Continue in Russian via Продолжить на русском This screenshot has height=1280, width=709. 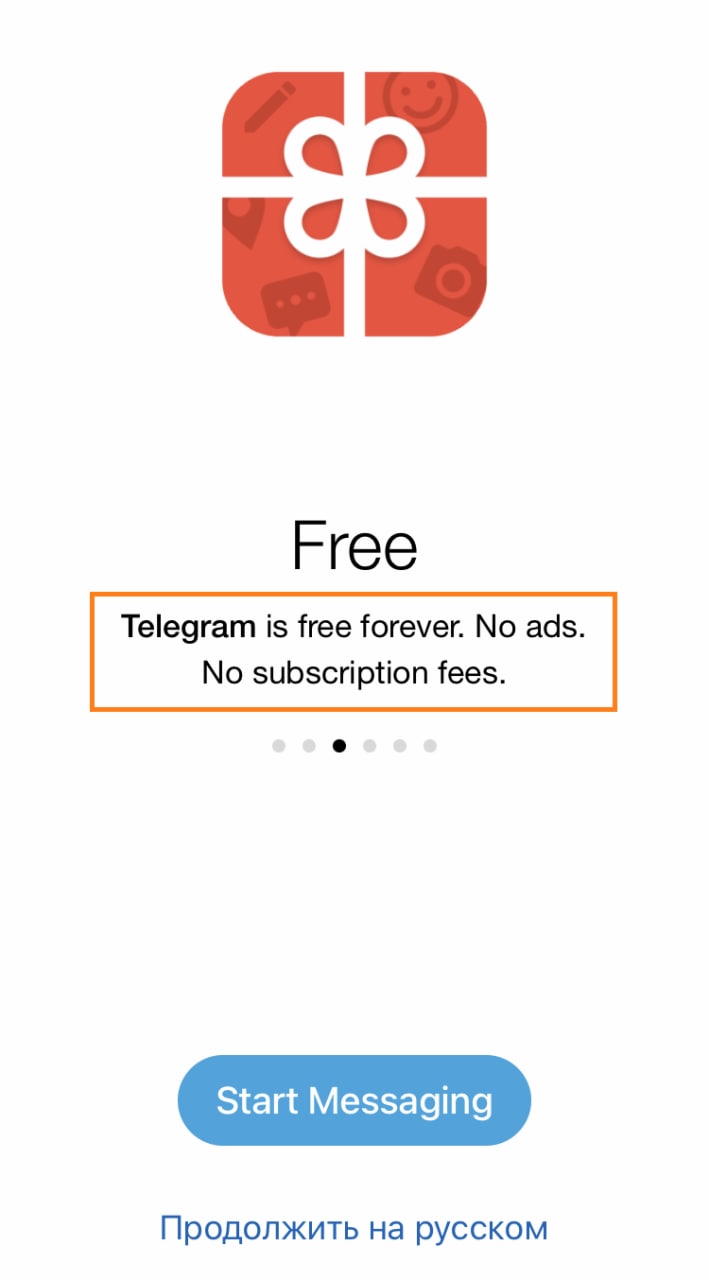(x=354, y=1227)
